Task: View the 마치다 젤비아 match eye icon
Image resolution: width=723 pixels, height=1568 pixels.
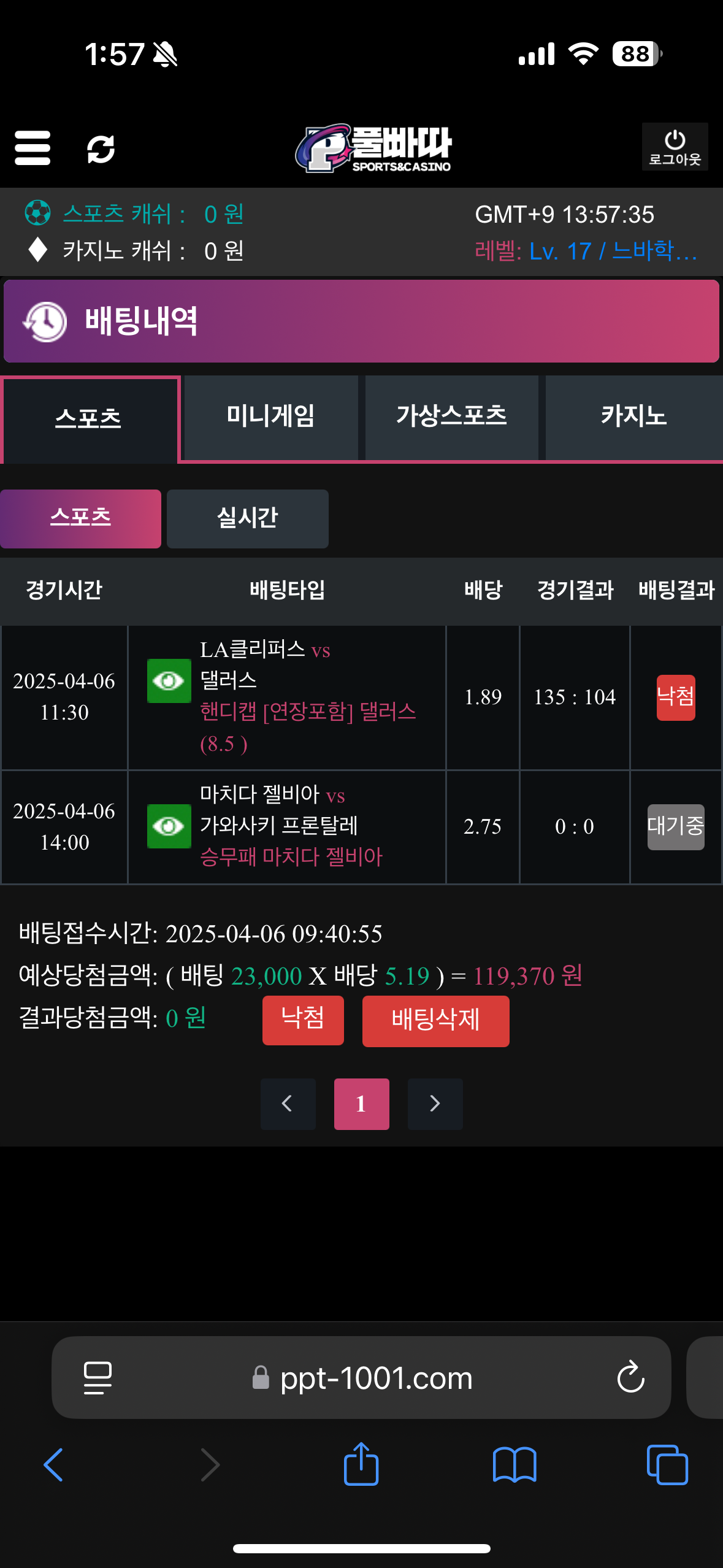Action: [x=169, y=826]
